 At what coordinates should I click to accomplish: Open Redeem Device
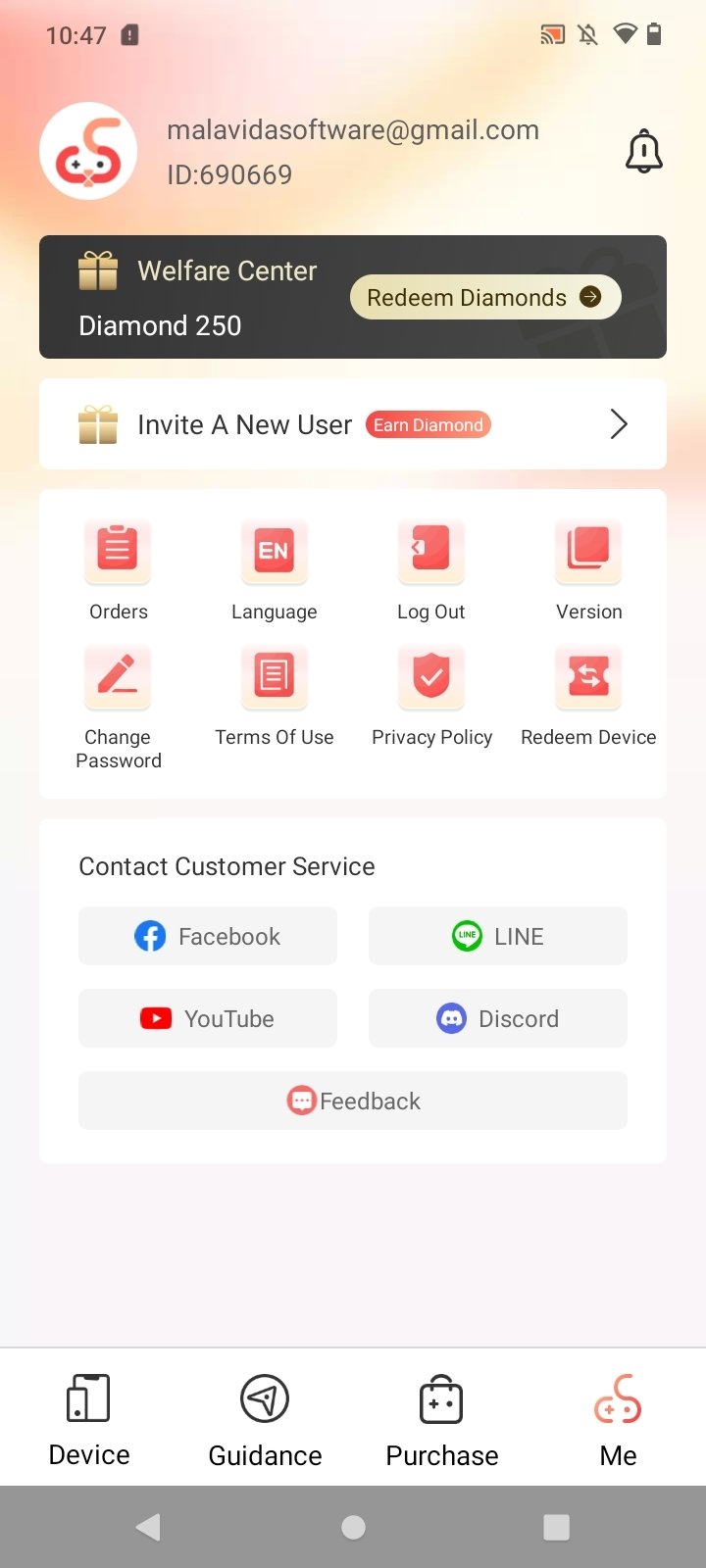(588, 696)
